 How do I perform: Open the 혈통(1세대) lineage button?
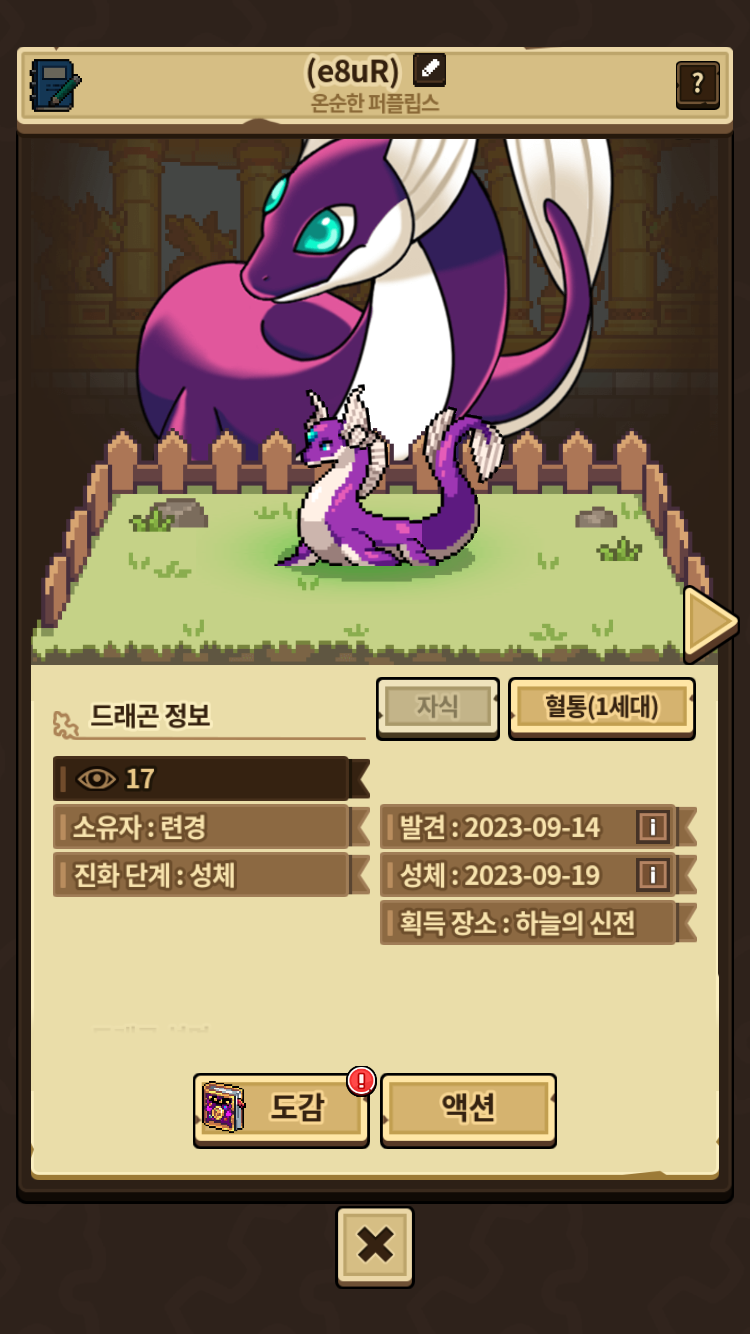coord(601,708)
